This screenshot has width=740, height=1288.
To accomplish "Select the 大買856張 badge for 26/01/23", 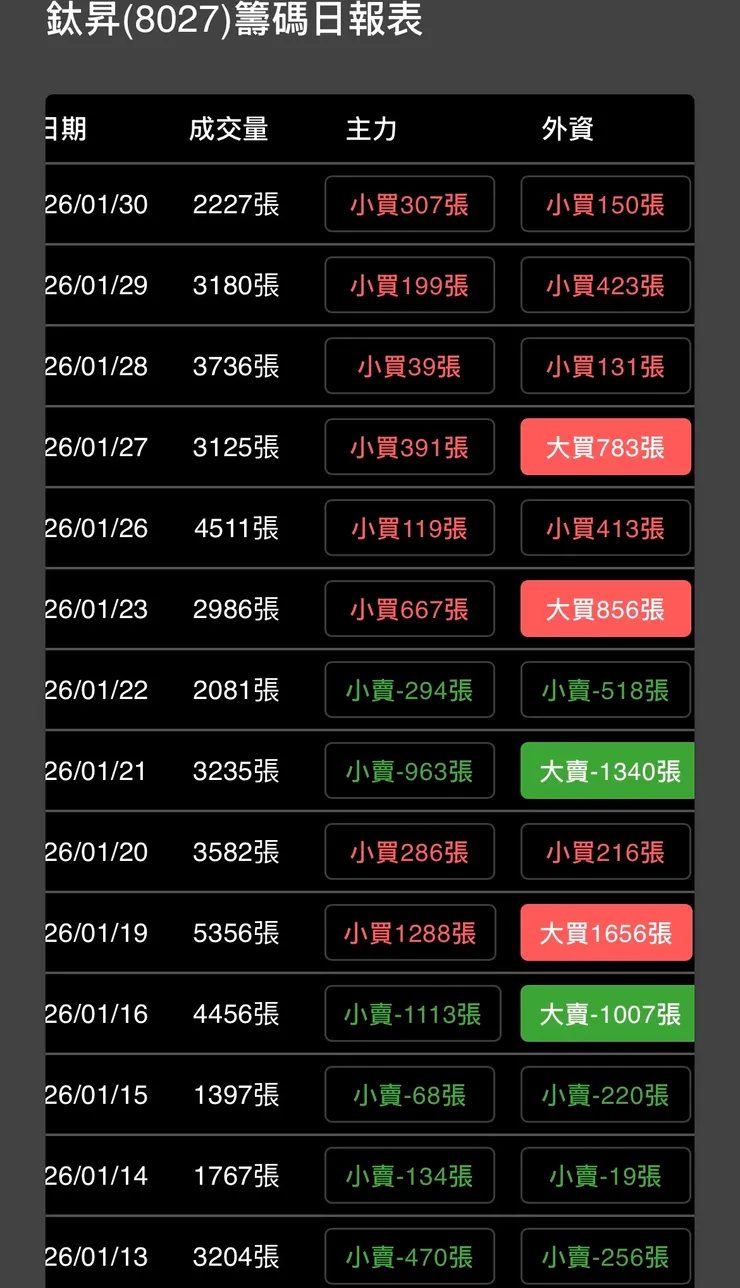I will coord(605,609).
